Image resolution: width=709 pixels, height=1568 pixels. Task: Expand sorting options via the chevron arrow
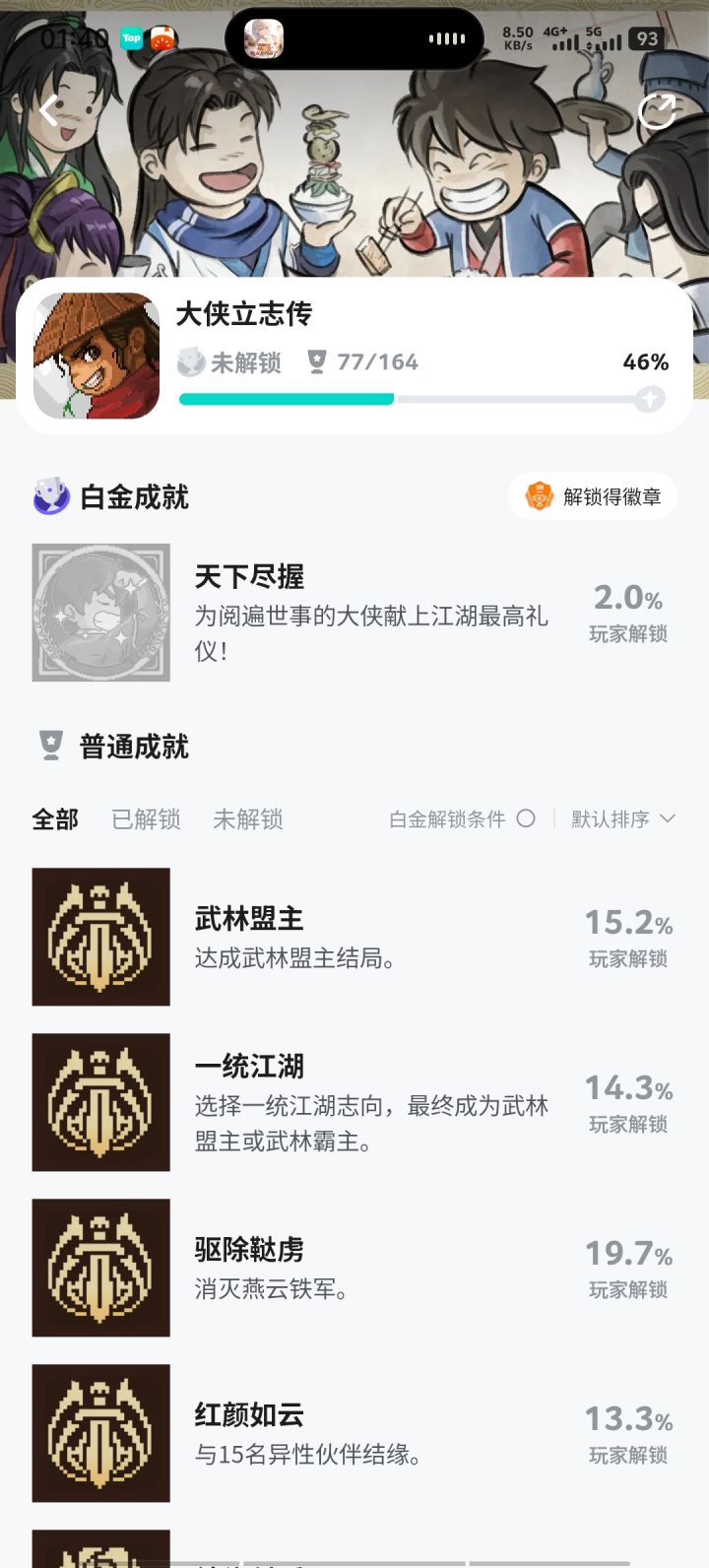coord(667,818)
